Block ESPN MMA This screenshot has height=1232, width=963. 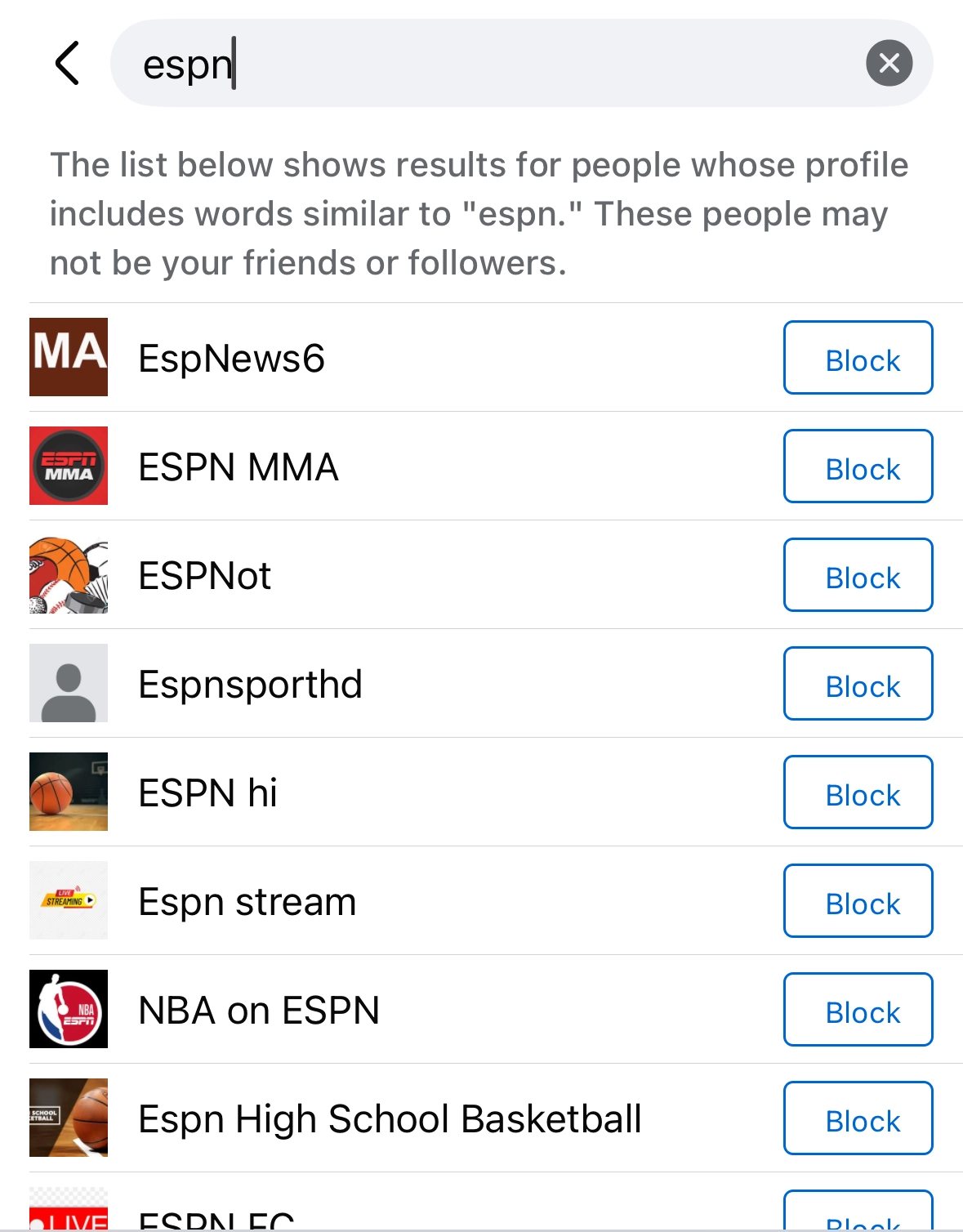pos(858,466)
